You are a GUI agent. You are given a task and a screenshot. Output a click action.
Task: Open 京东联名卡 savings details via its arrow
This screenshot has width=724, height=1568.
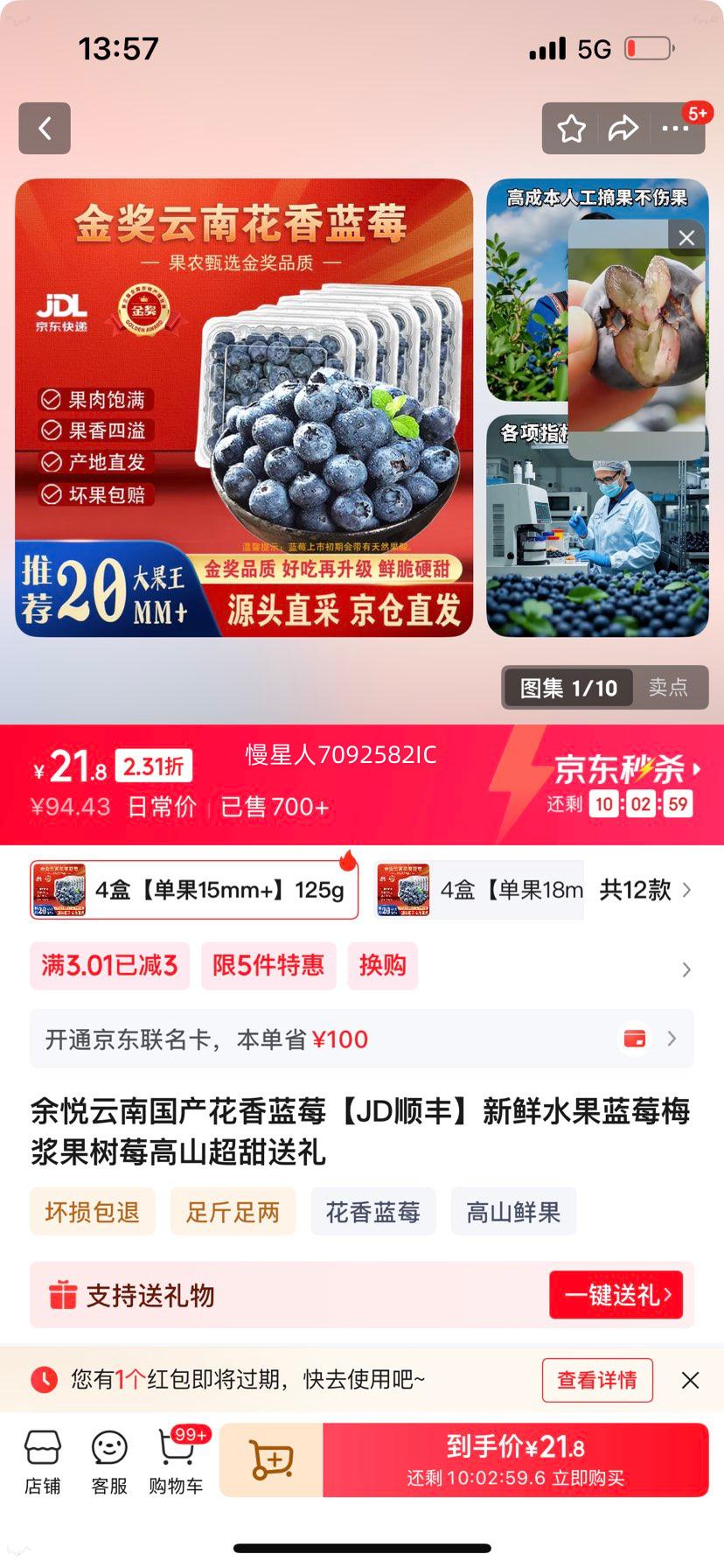[x=673, y=1039]
